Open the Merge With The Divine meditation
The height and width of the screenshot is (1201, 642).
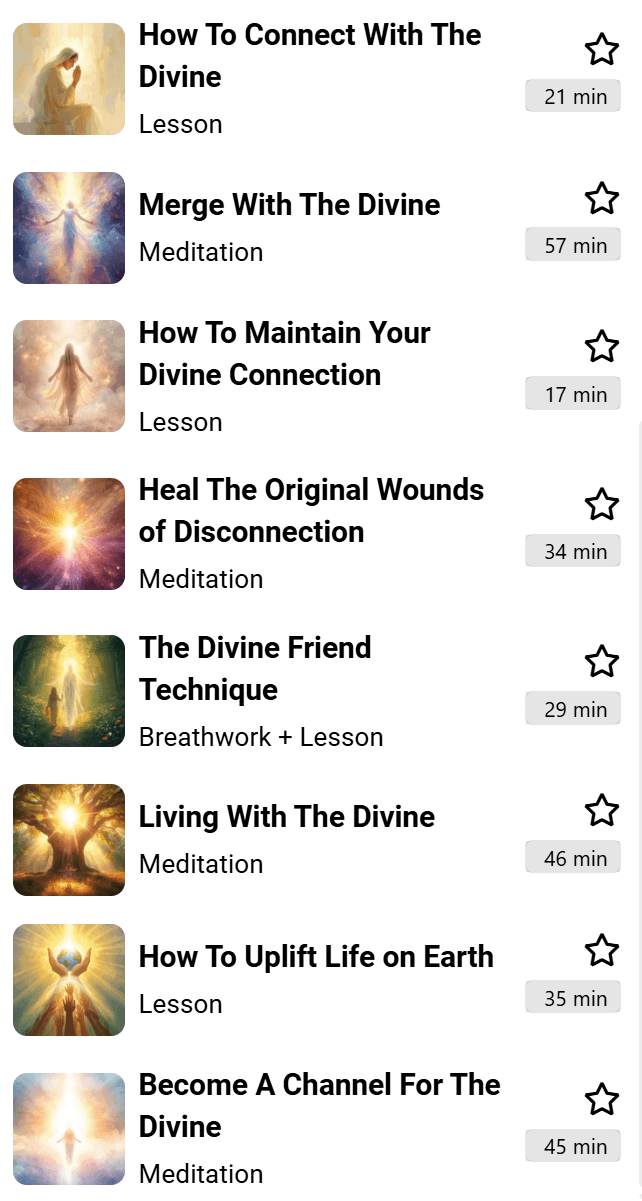point(290,205)
